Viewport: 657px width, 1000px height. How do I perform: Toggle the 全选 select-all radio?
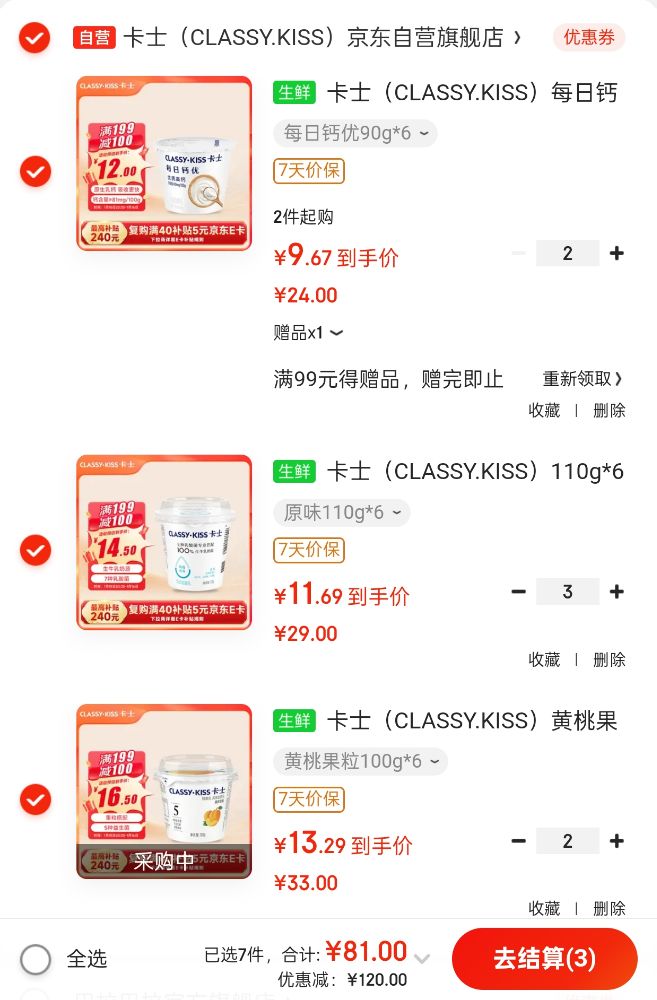(36, 959)
